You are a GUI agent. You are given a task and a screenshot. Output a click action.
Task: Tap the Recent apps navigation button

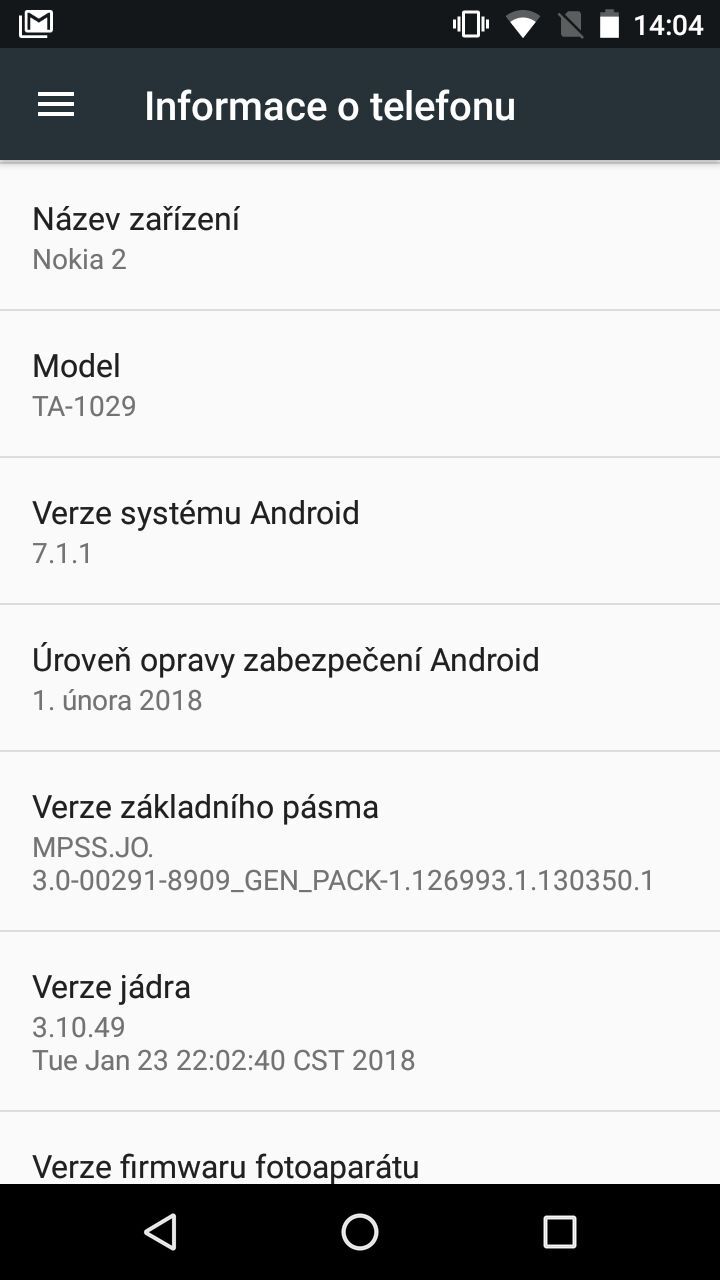pyautogui.click(x=556, y=1231)
